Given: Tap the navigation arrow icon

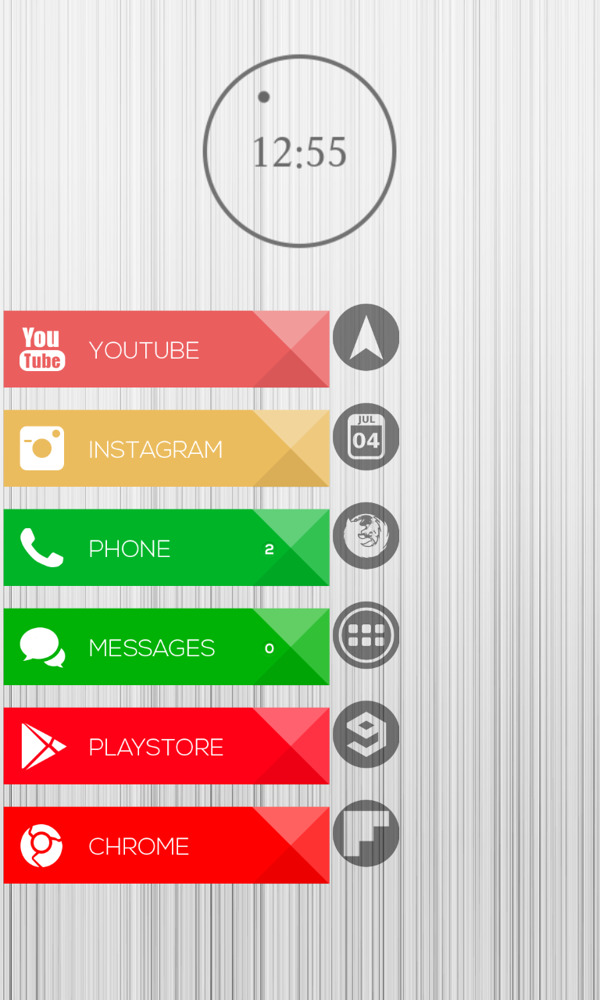Looking at the screenshot, I should click(366, 337).
